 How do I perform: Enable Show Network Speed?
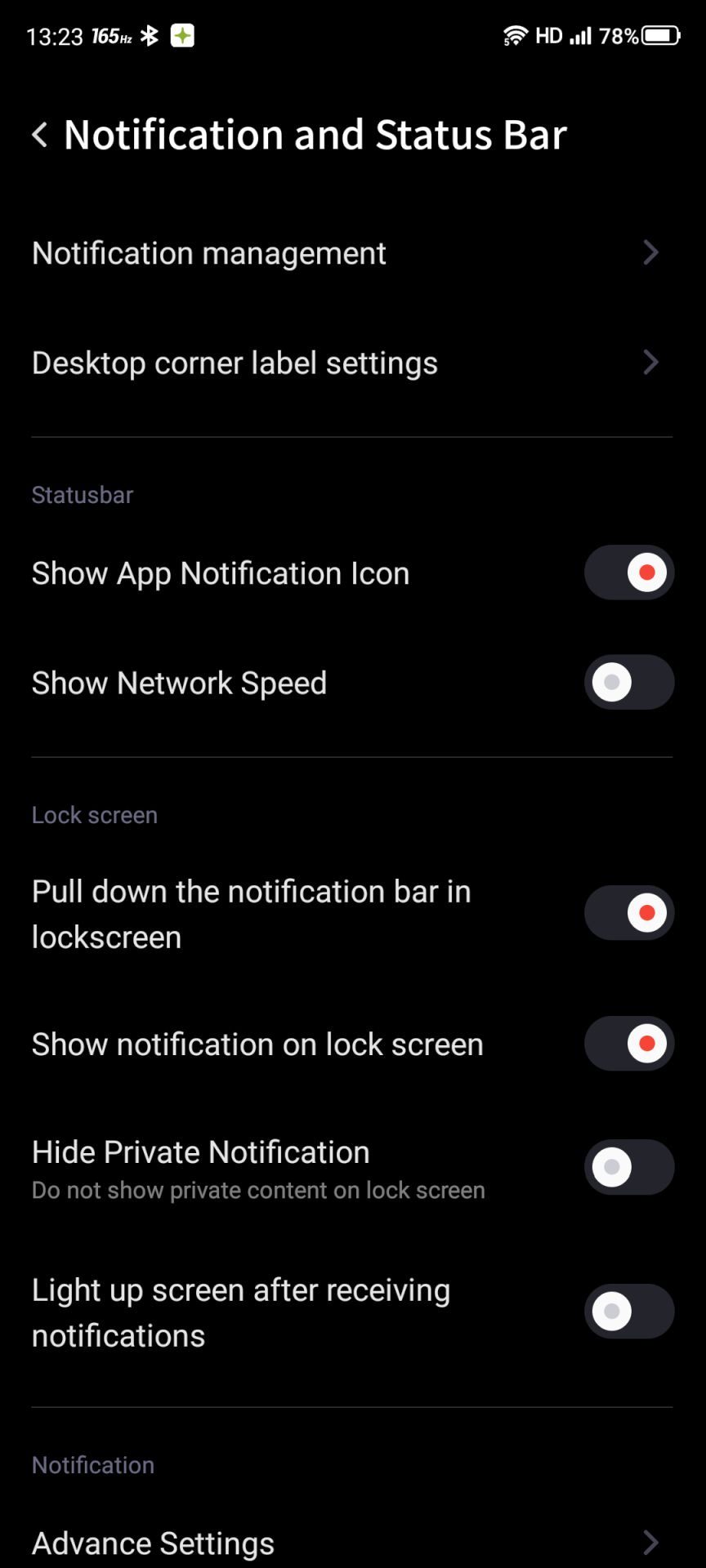point(628,682)
